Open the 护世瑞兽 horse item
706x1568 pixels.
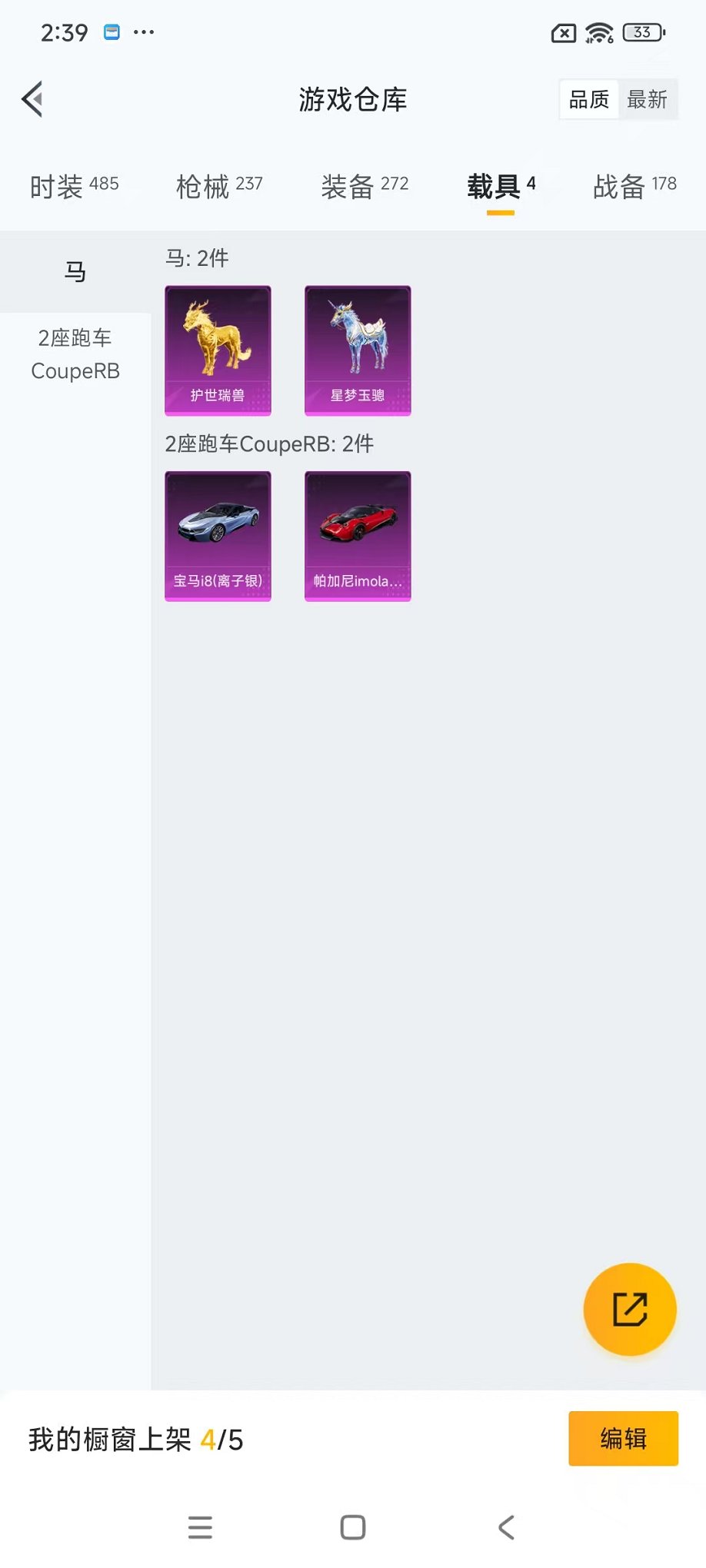tap(218, 350)
